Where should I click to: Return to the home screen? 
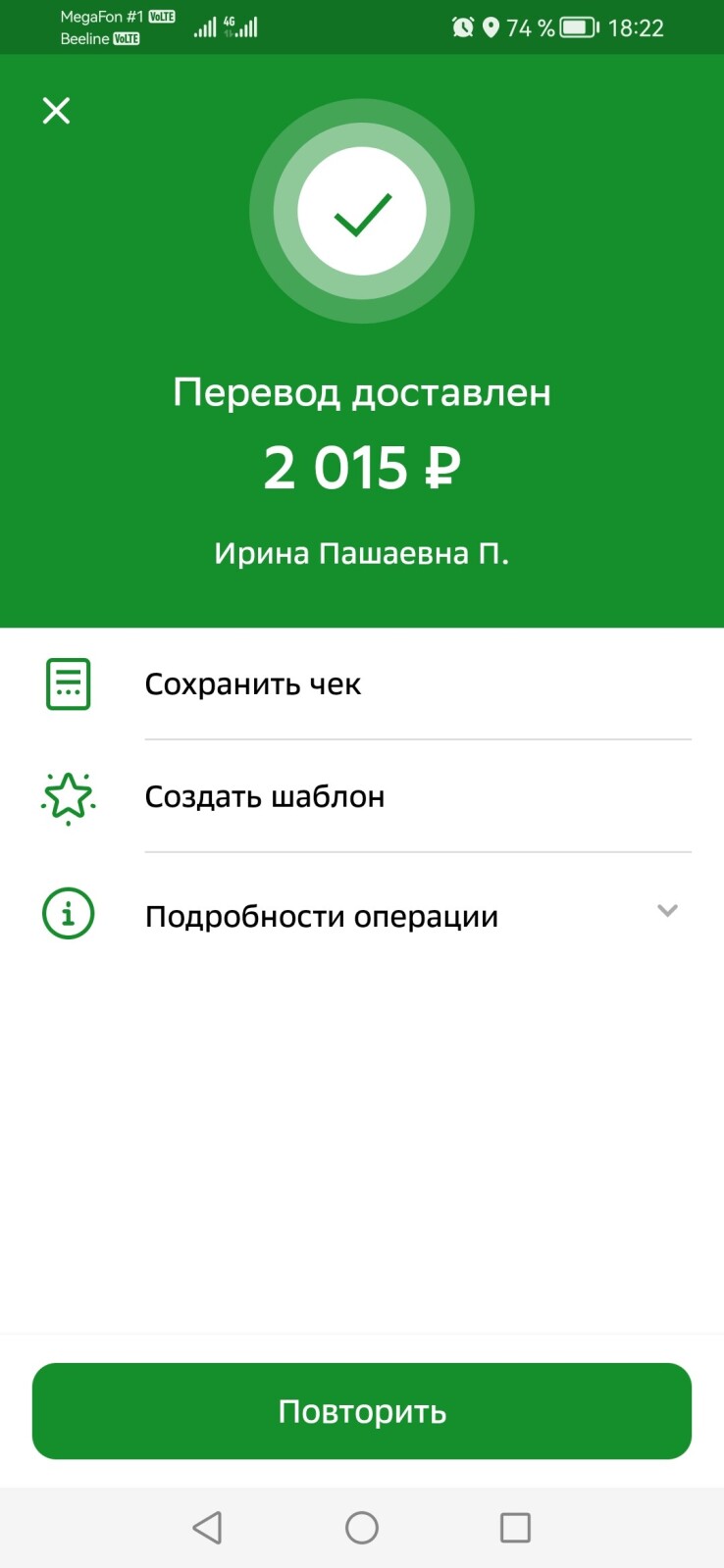[x=362, y=1527]
